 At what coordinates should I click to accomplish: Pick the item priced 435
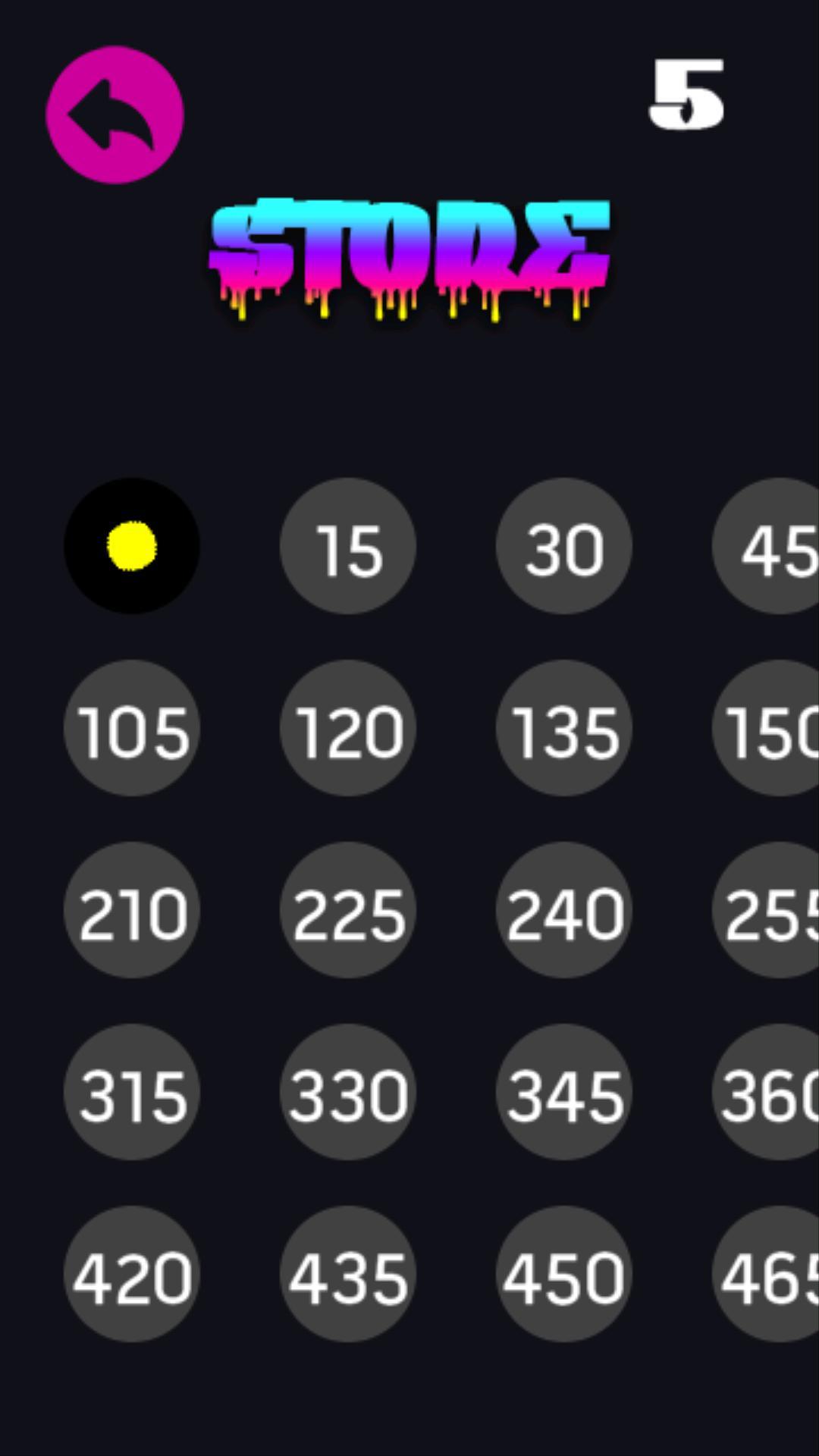(x=348, y=1274)
